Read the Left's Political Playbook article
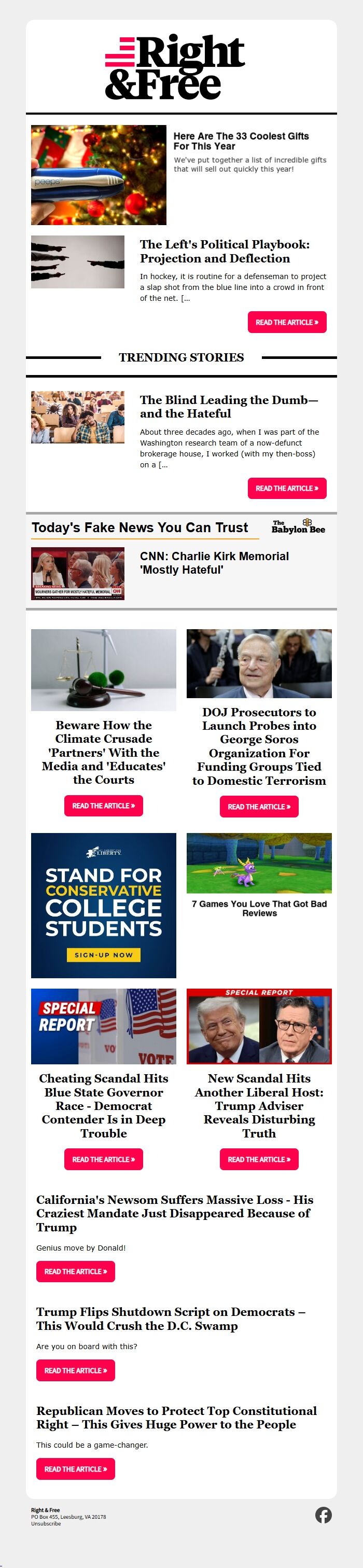This screenshot has height=1568, width=363. click(287, 322)
